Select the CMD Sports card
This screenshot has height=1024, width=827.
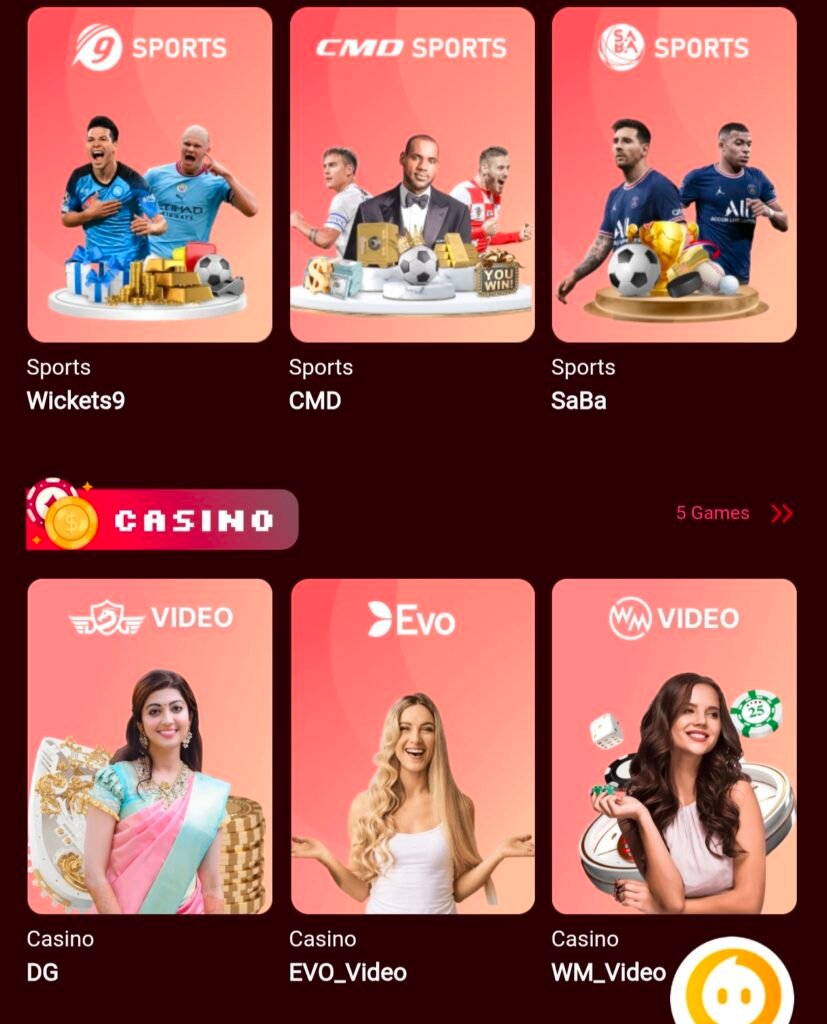point(412,175)
